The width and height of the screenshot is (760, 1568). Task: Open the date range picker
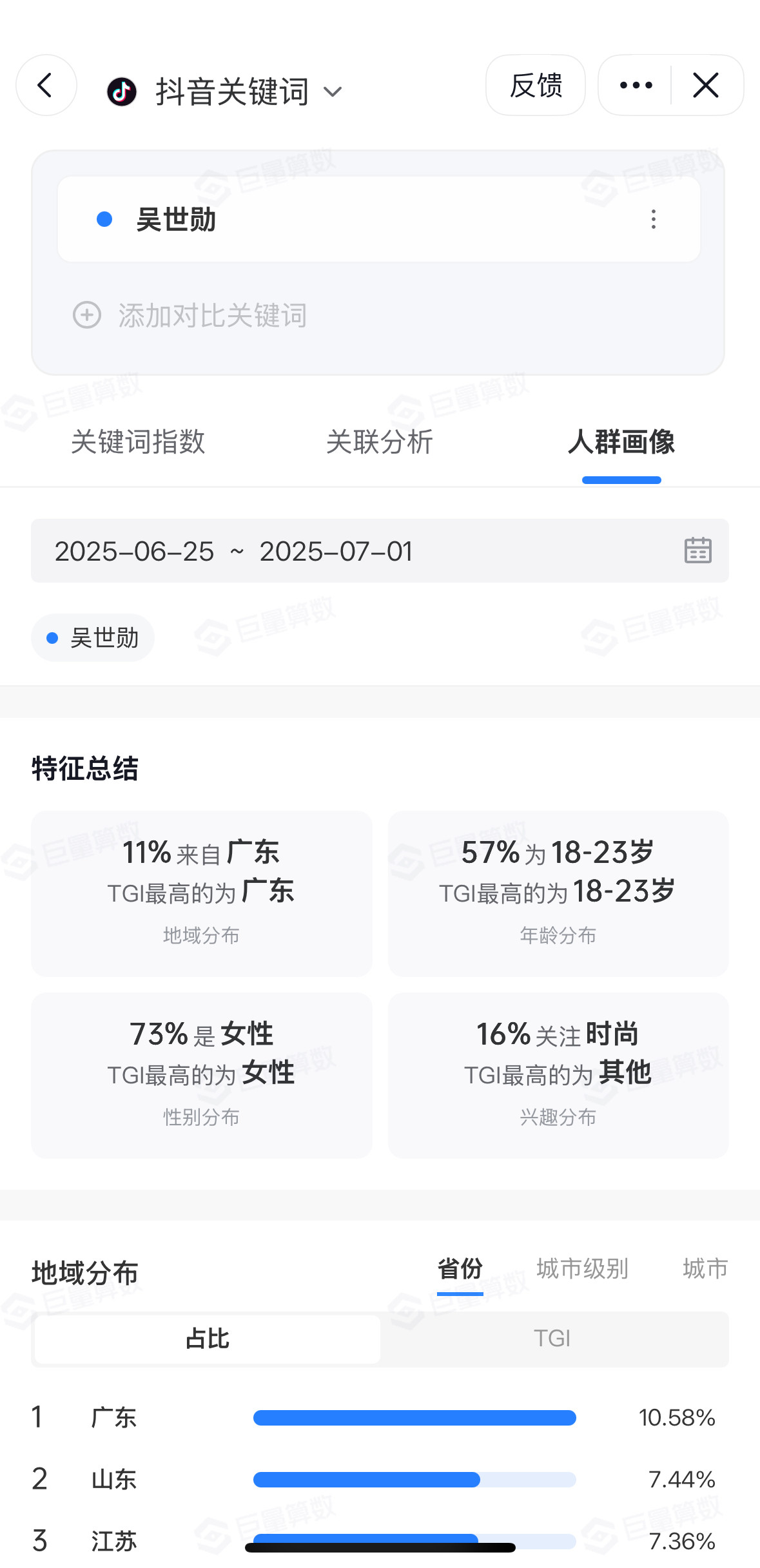380,551
